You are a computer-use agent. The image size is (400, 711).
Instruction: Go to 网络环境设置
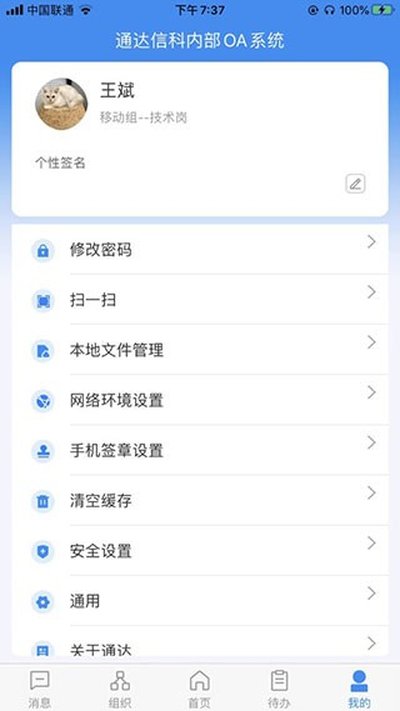point(200,400)
